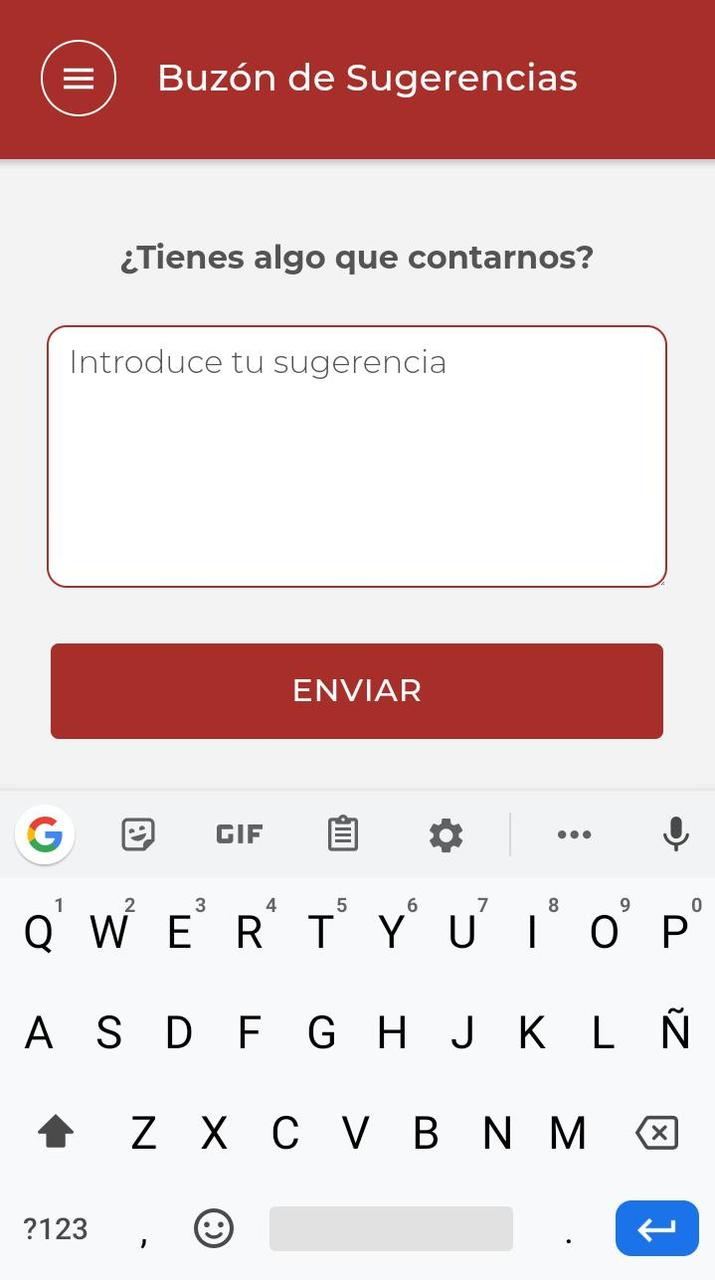Image resolution: width=715 pixels, height=1280 pixels.
Task: Submit the suggestion with ENVIAR
Action: tap(357, 691)
